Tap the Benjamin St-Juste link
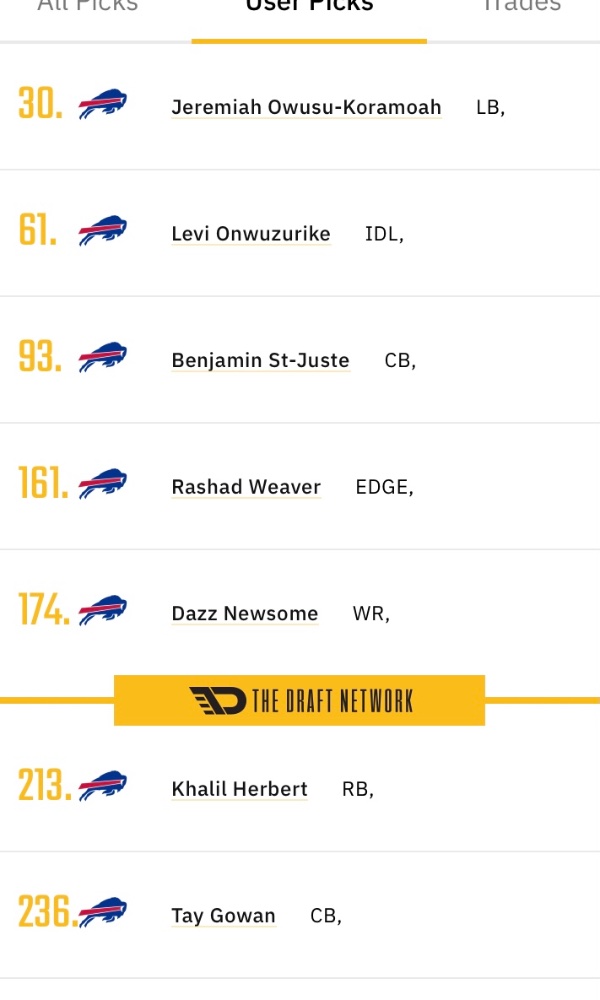 tap(260, 360)
